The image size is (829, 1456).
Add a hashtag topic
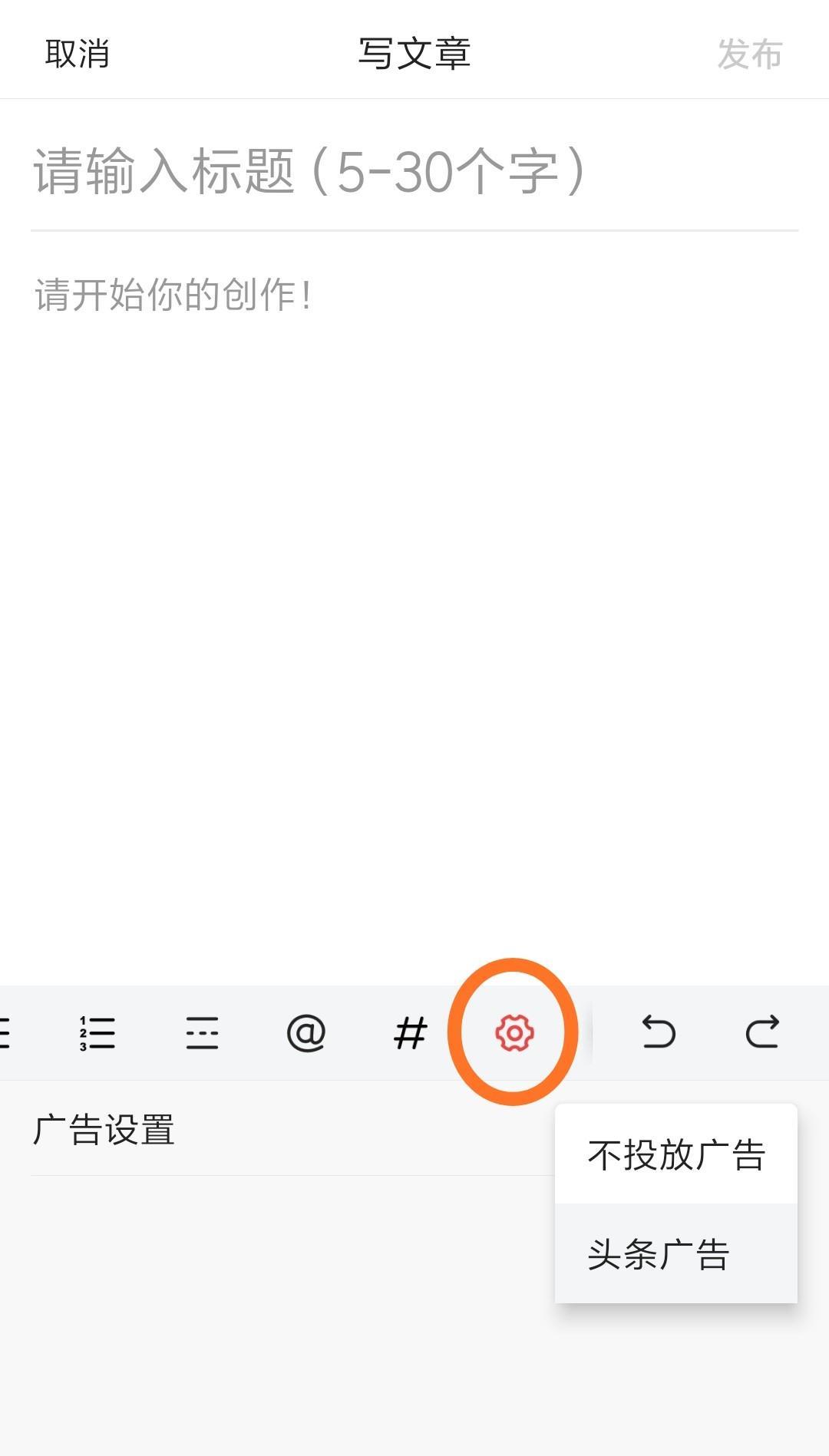tap(410, 1032)
